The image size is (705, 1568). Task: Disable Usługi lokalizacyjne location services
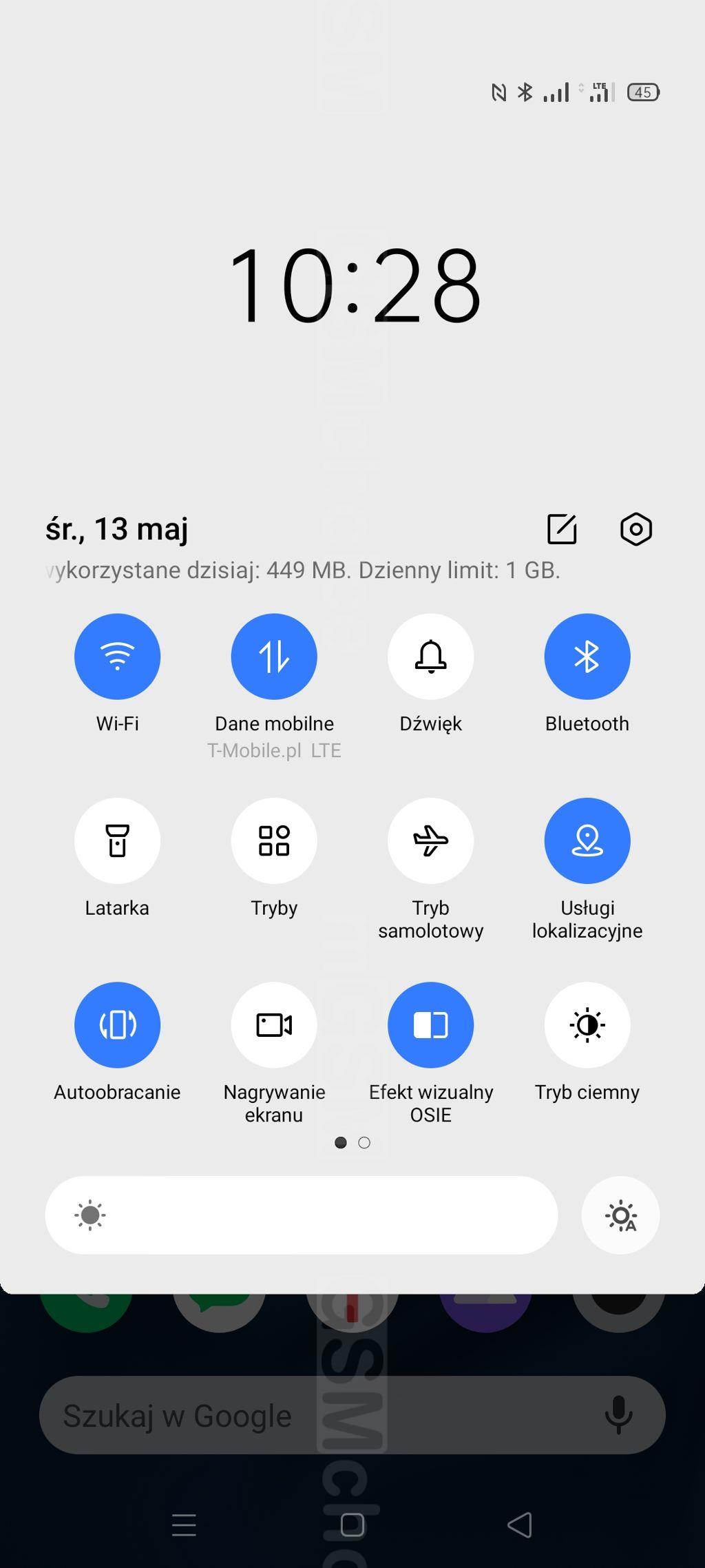[587, 840]
